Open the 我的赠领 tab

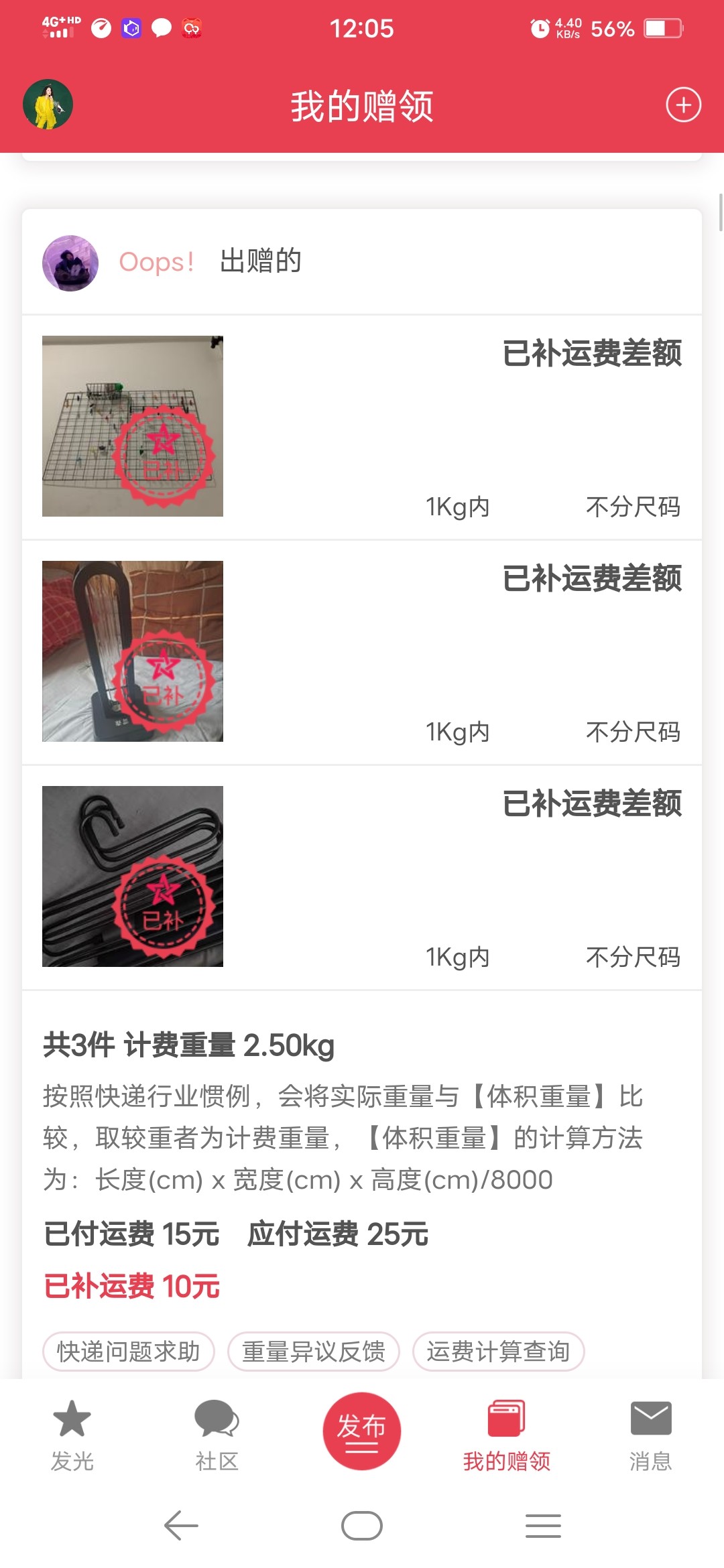(x=507, y=1434)
